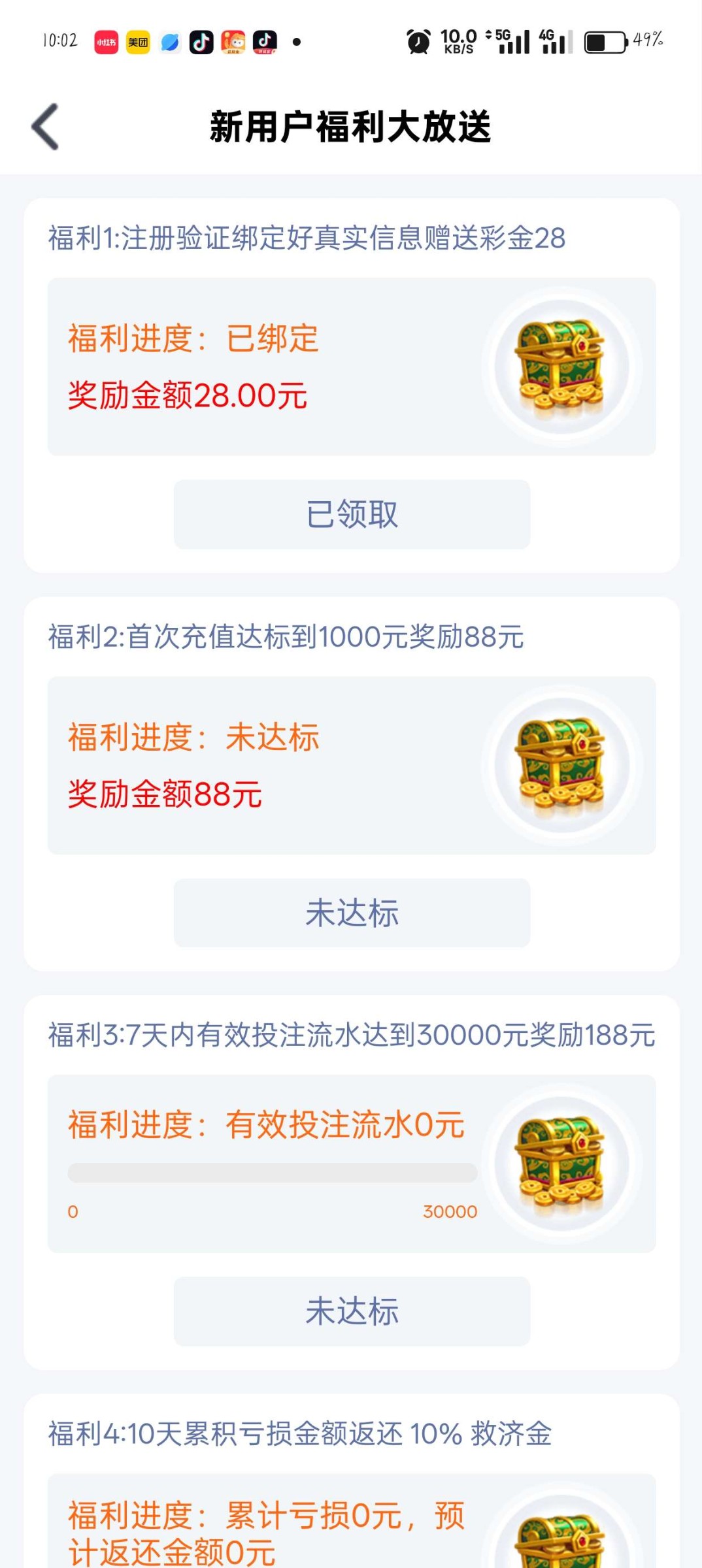Screen dimensions: 702x1568
Task: Go back using the top-left arrow
Action: (x=45, y=127)
